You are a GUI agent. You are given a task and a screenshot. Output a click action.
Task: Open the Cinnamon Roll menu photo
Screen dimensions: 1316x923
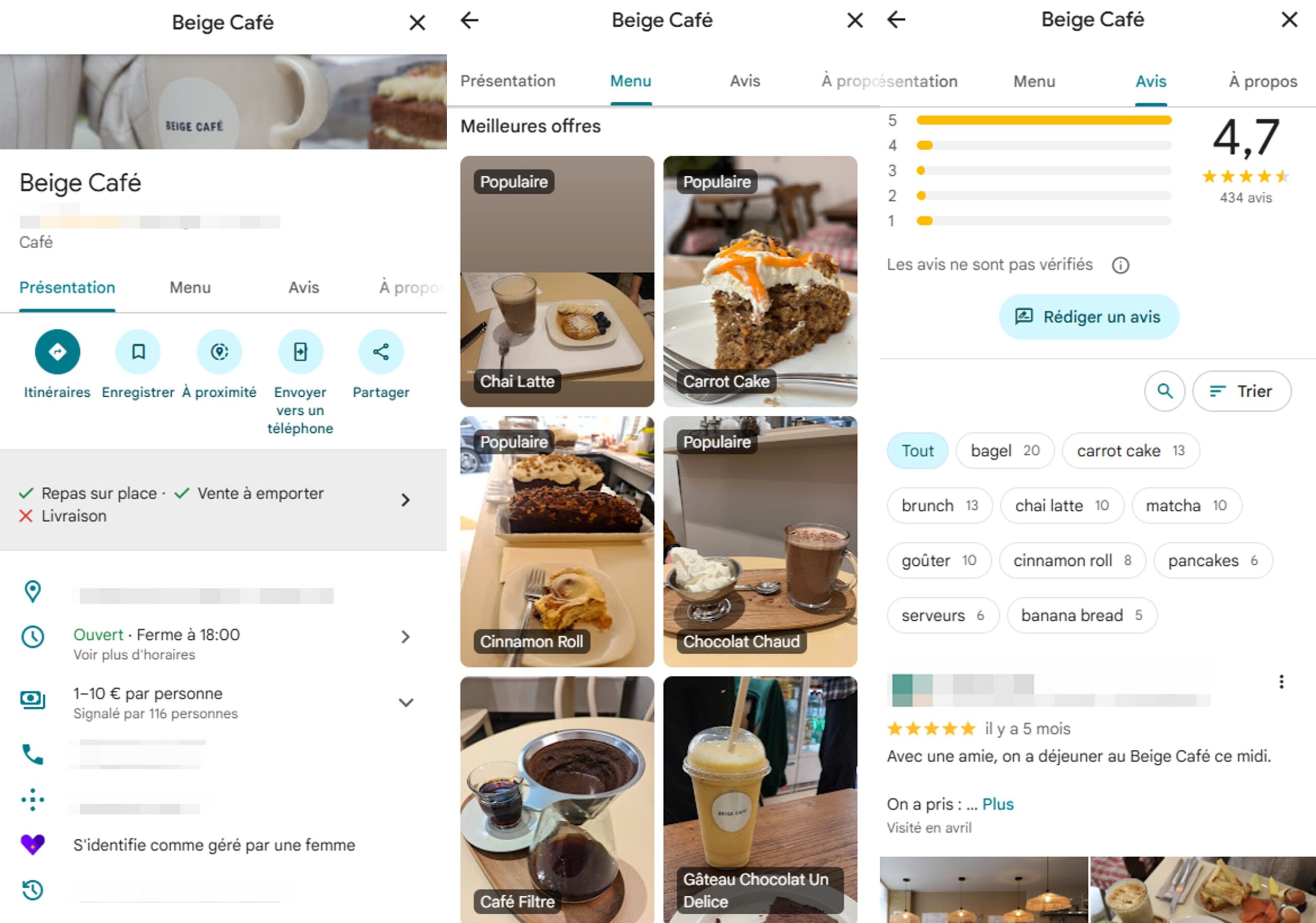point(557,542)
